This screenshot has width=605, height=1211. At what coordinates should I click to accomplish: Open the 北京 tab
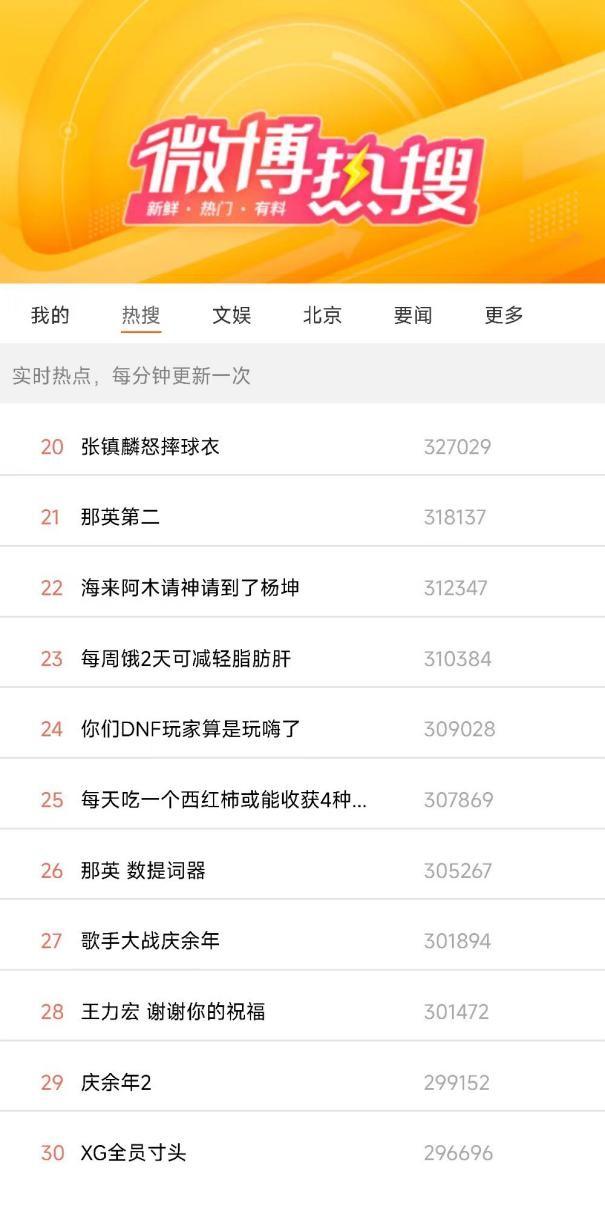tap(322, 316)
